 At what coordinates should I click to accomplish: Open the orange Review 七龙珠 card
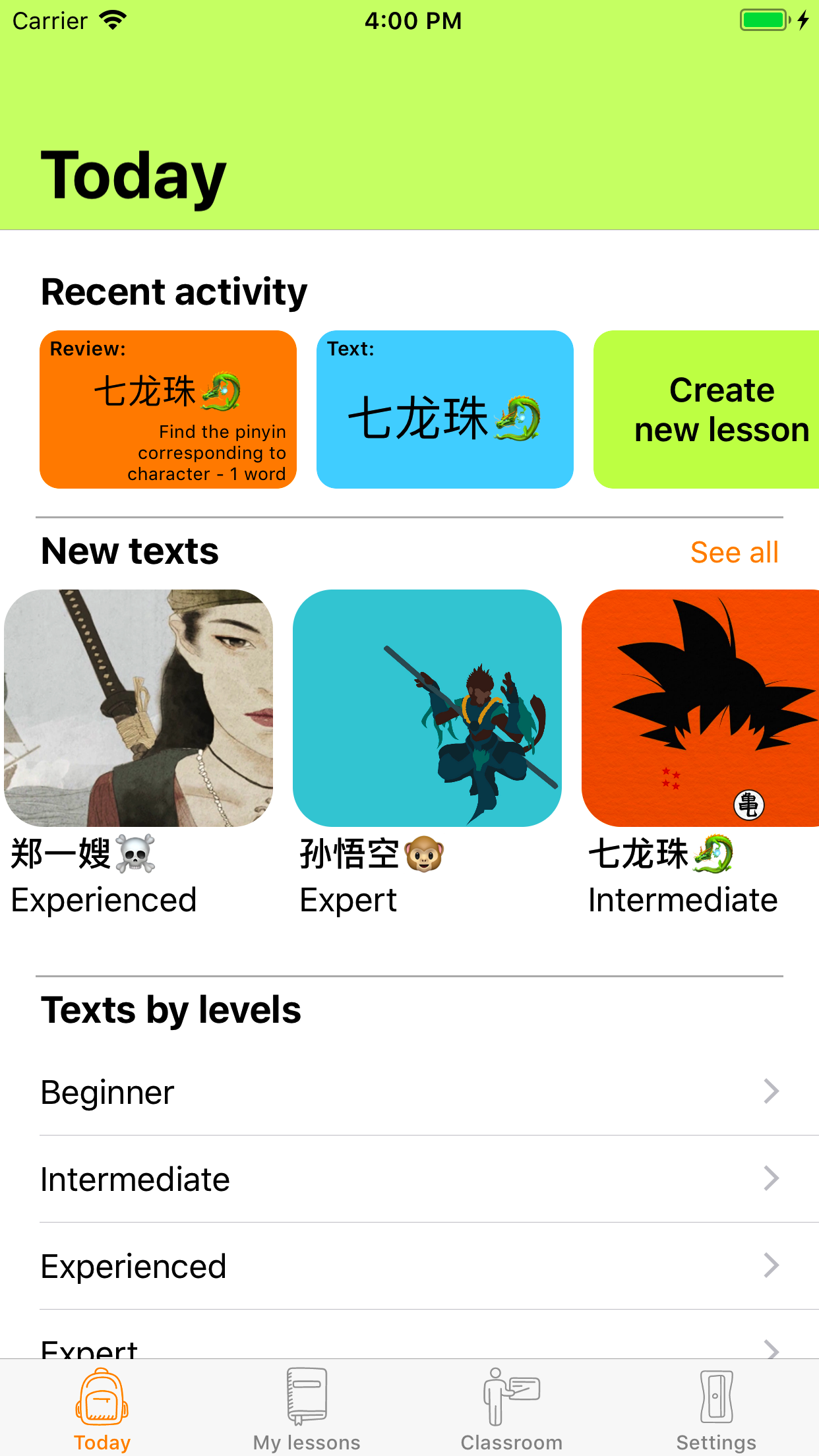[168, 409]
